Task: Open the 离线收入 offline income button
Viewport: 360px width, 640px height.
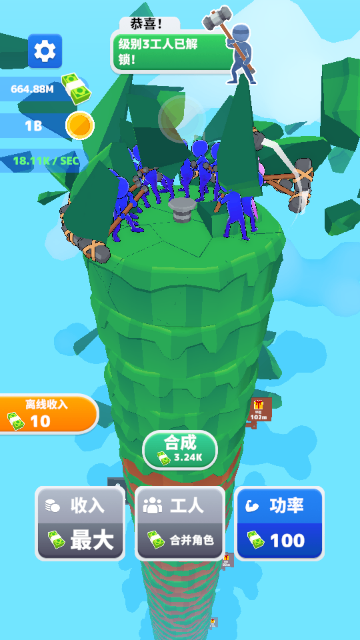Action: 47,414
